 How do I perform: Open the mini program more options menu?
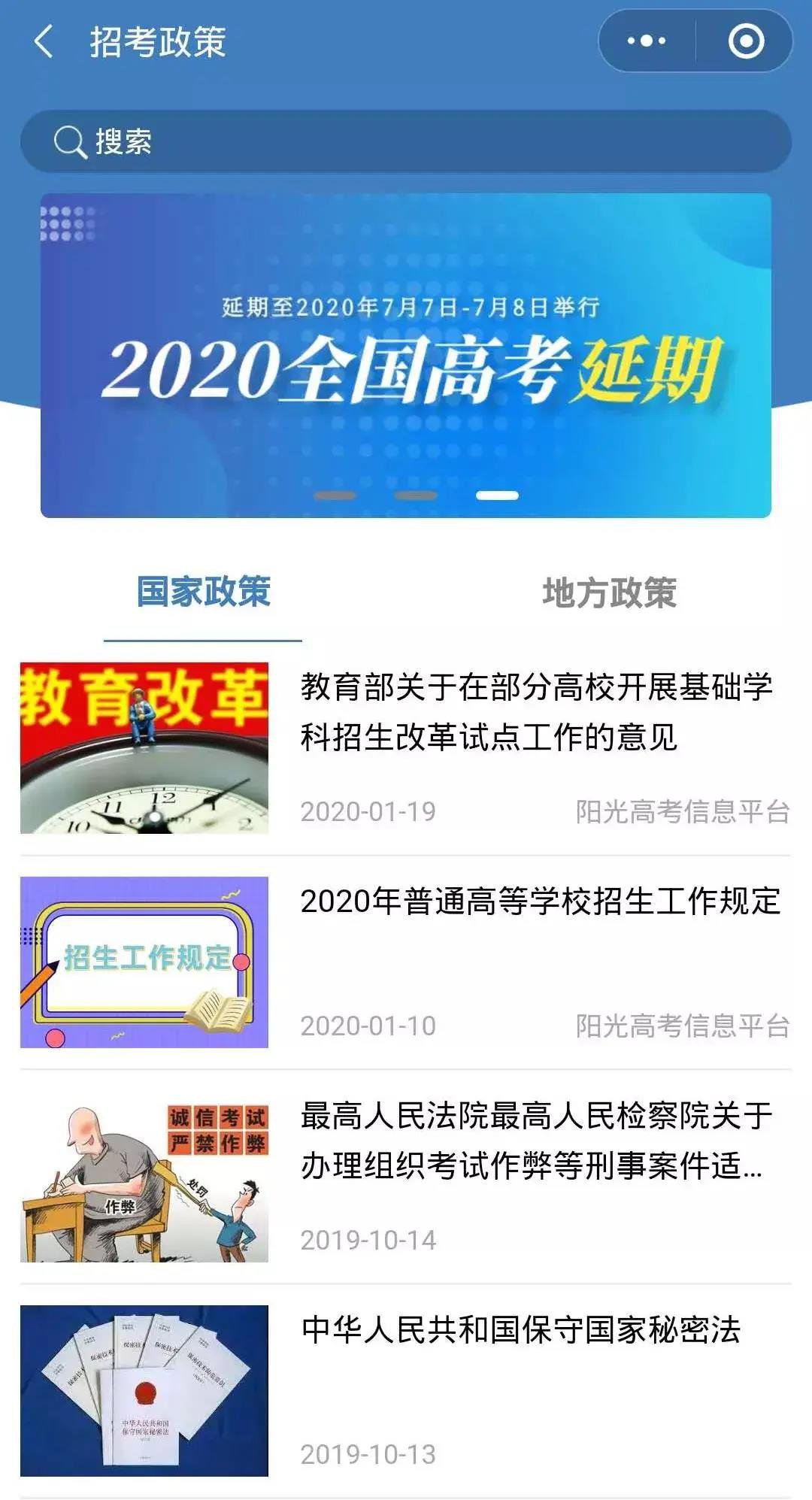647,41
